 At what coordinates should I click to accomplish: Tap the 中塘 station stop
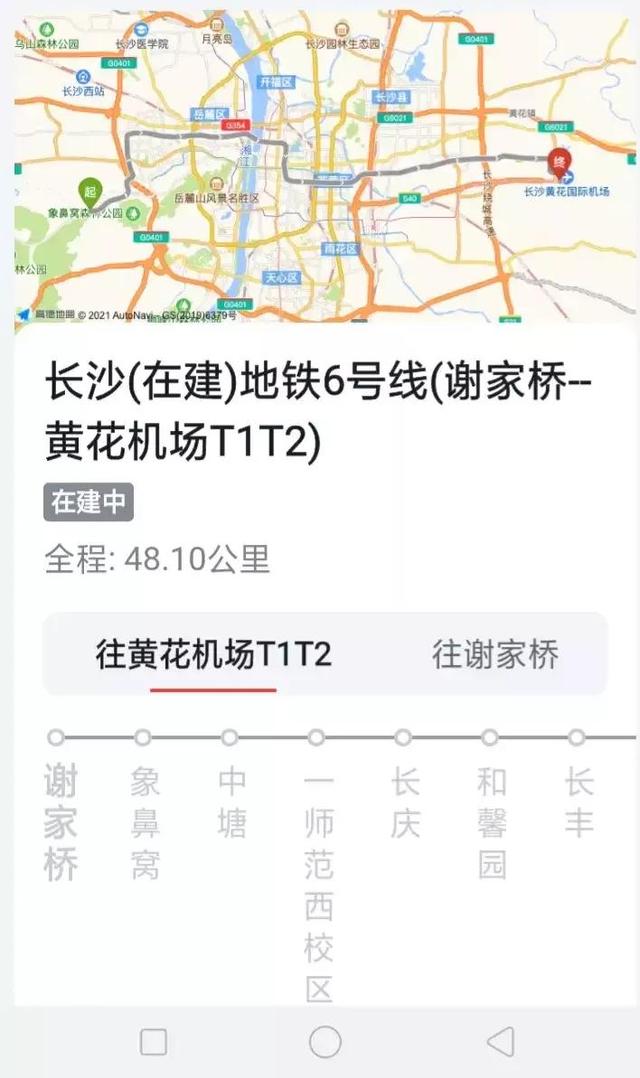pos(231,802)
